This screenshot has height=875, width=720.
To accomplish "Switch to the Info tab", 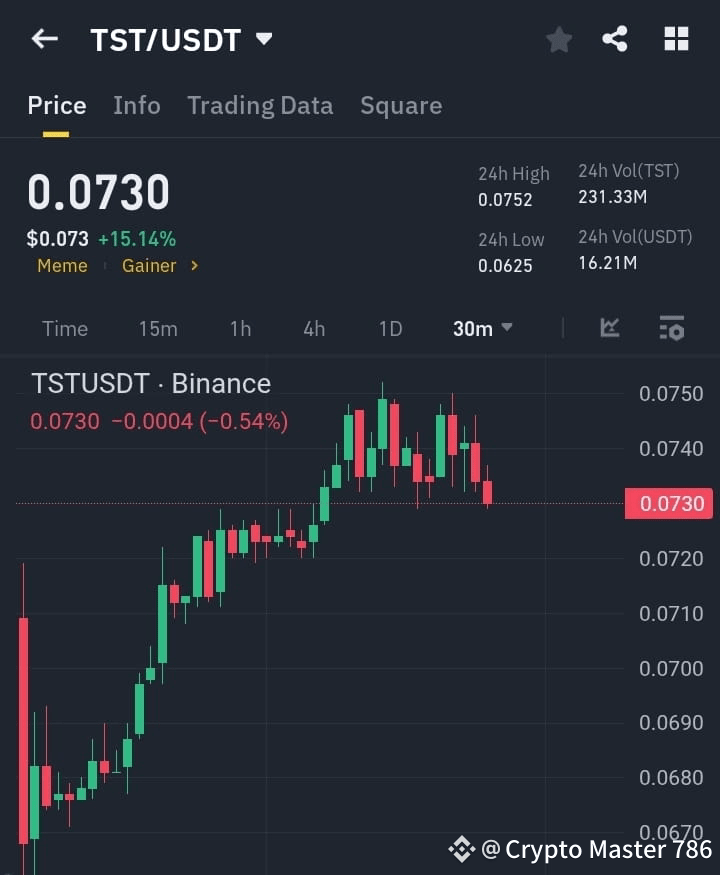I will [136, 105].
